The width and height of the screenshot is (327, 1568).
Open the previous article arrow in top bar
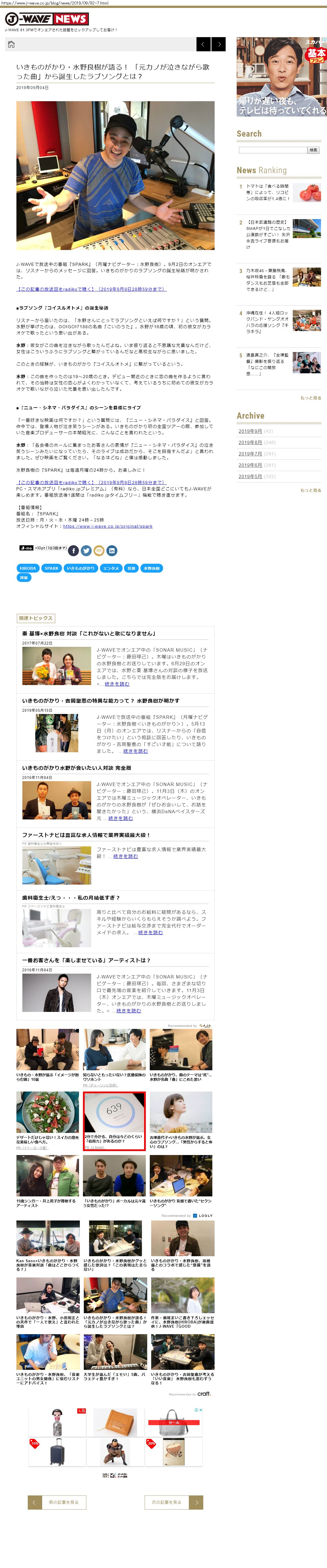[204, 44]
